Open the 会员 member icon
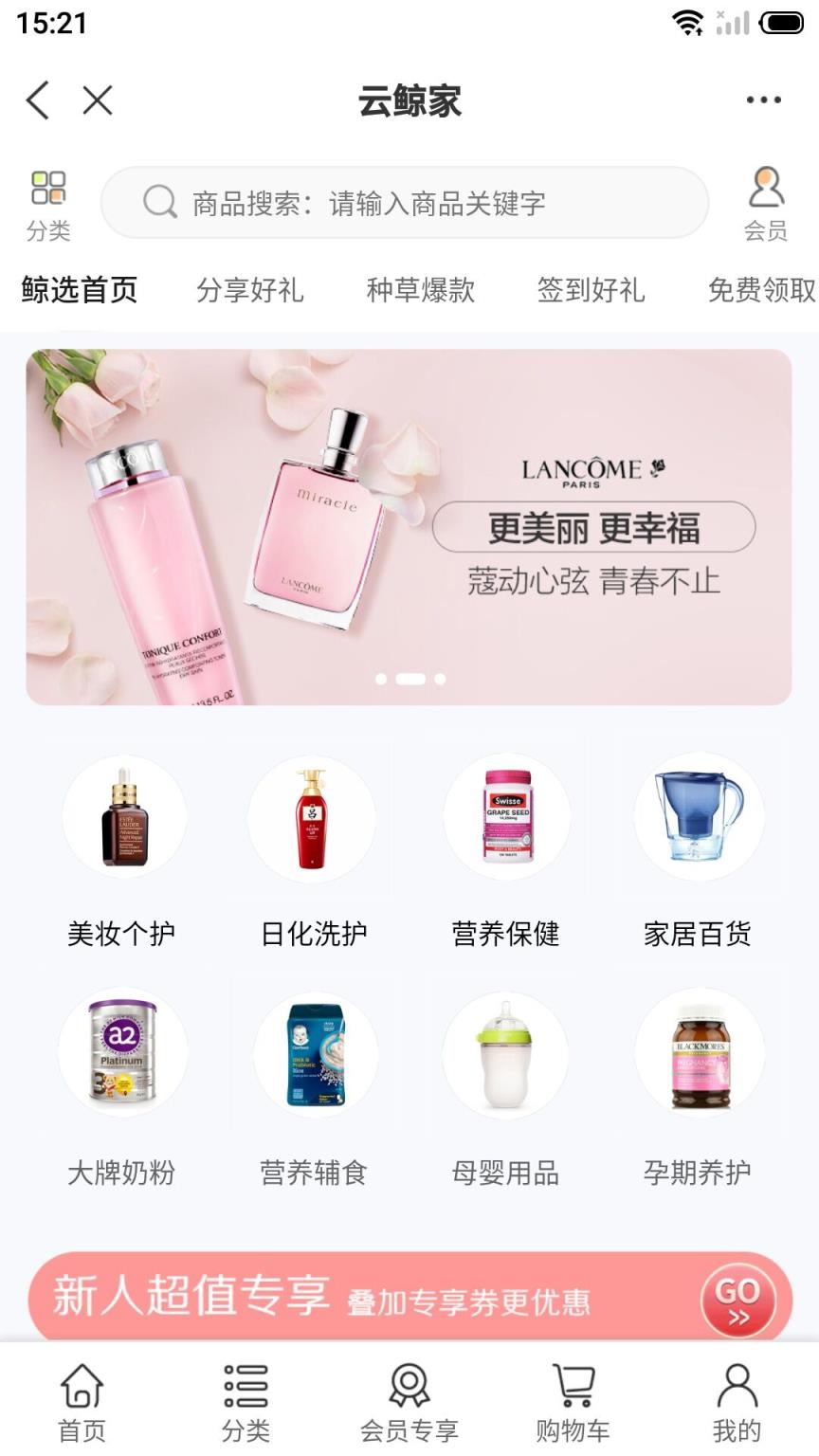 pos(766,204)
